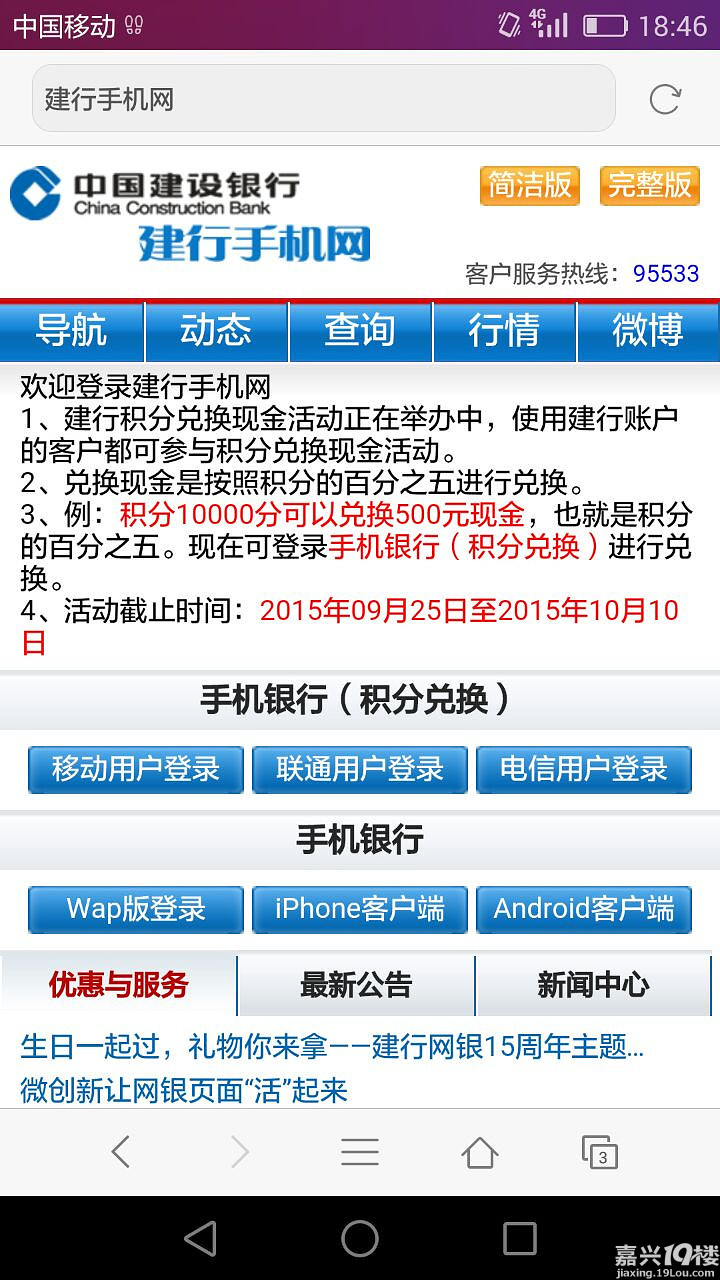The image size is (720, 1280).
Task: Reload the page with the refresh icon
Action: (x=664, y=99)
